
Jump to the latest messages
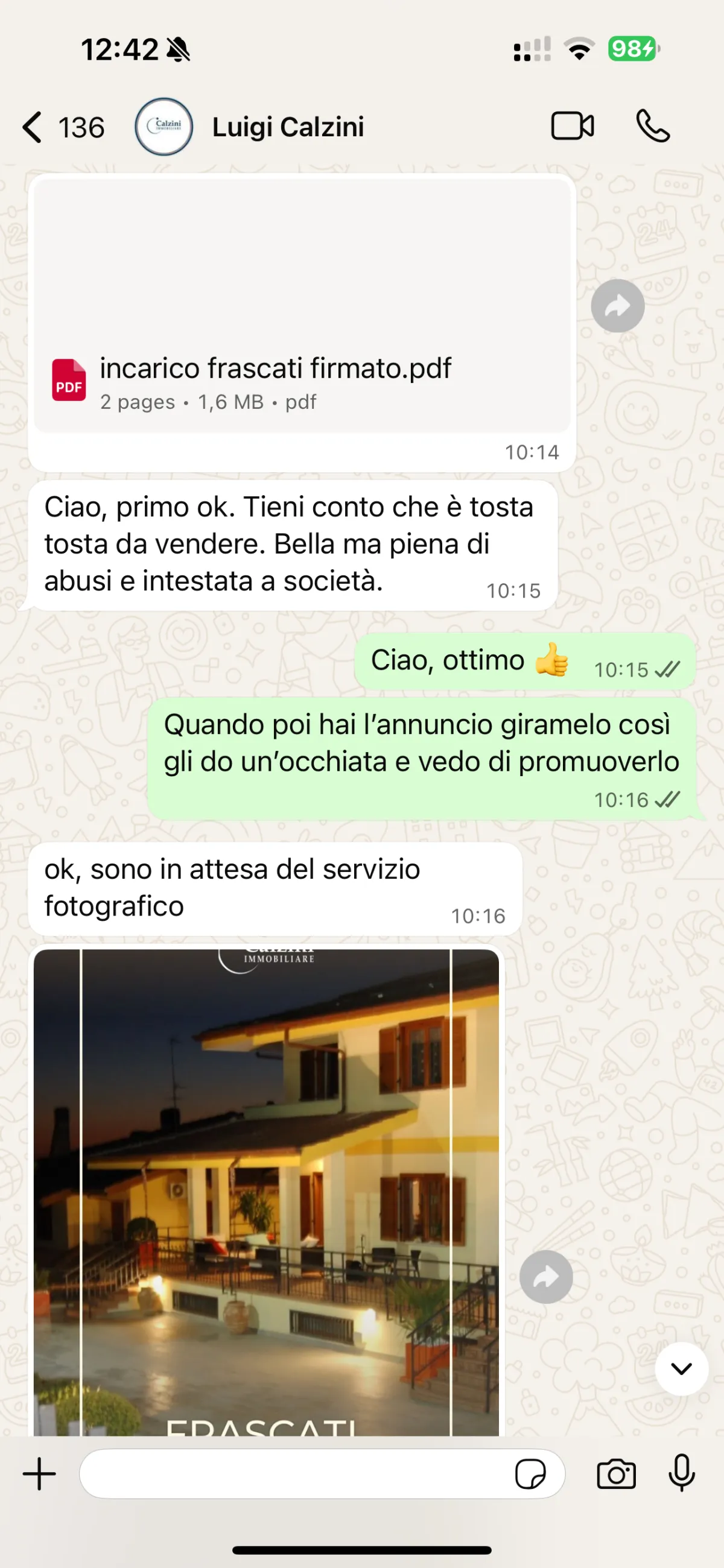[681, 1368]
